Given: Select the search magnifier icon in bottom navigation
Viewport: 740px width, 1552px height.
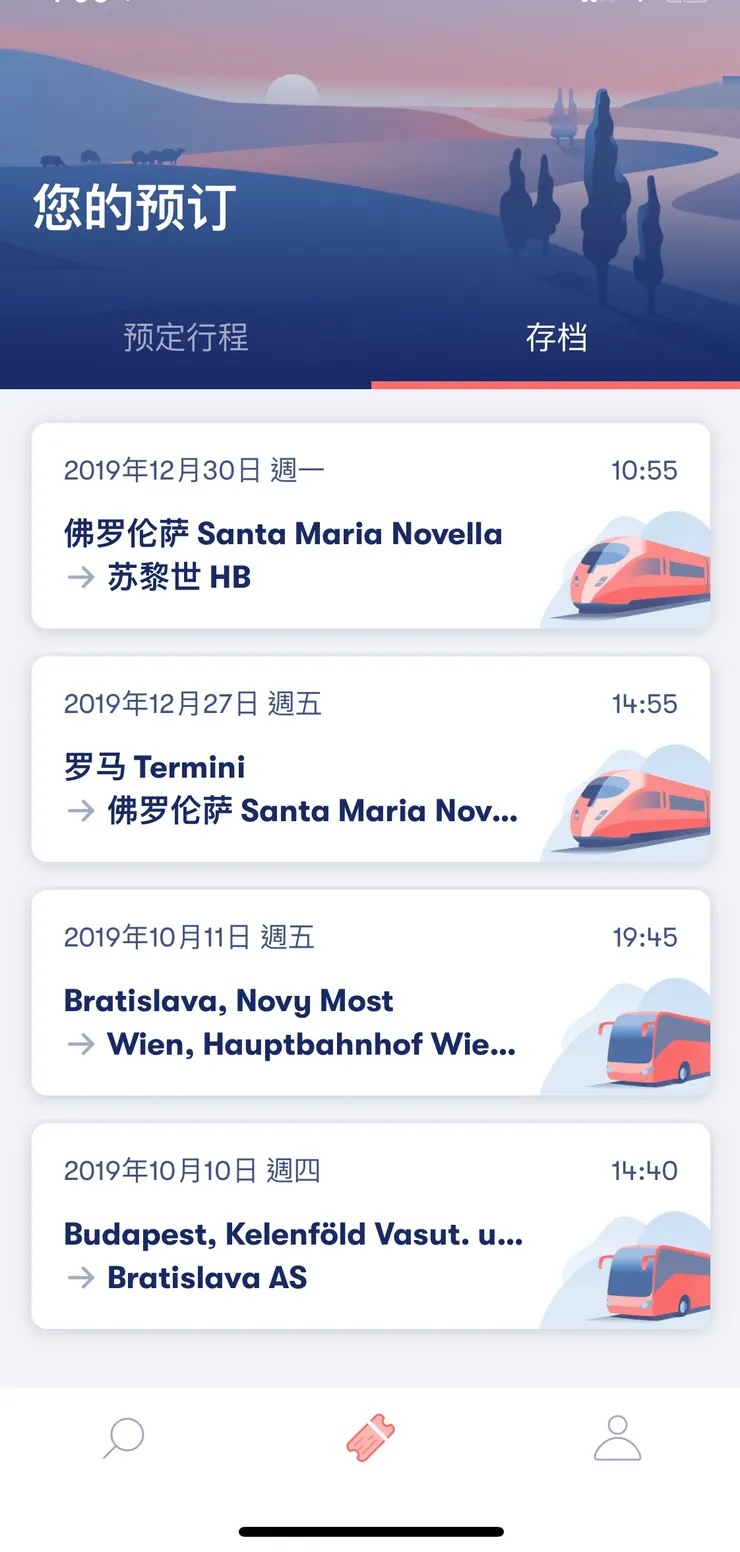Looking at the screenshot, I should 122,1437.
